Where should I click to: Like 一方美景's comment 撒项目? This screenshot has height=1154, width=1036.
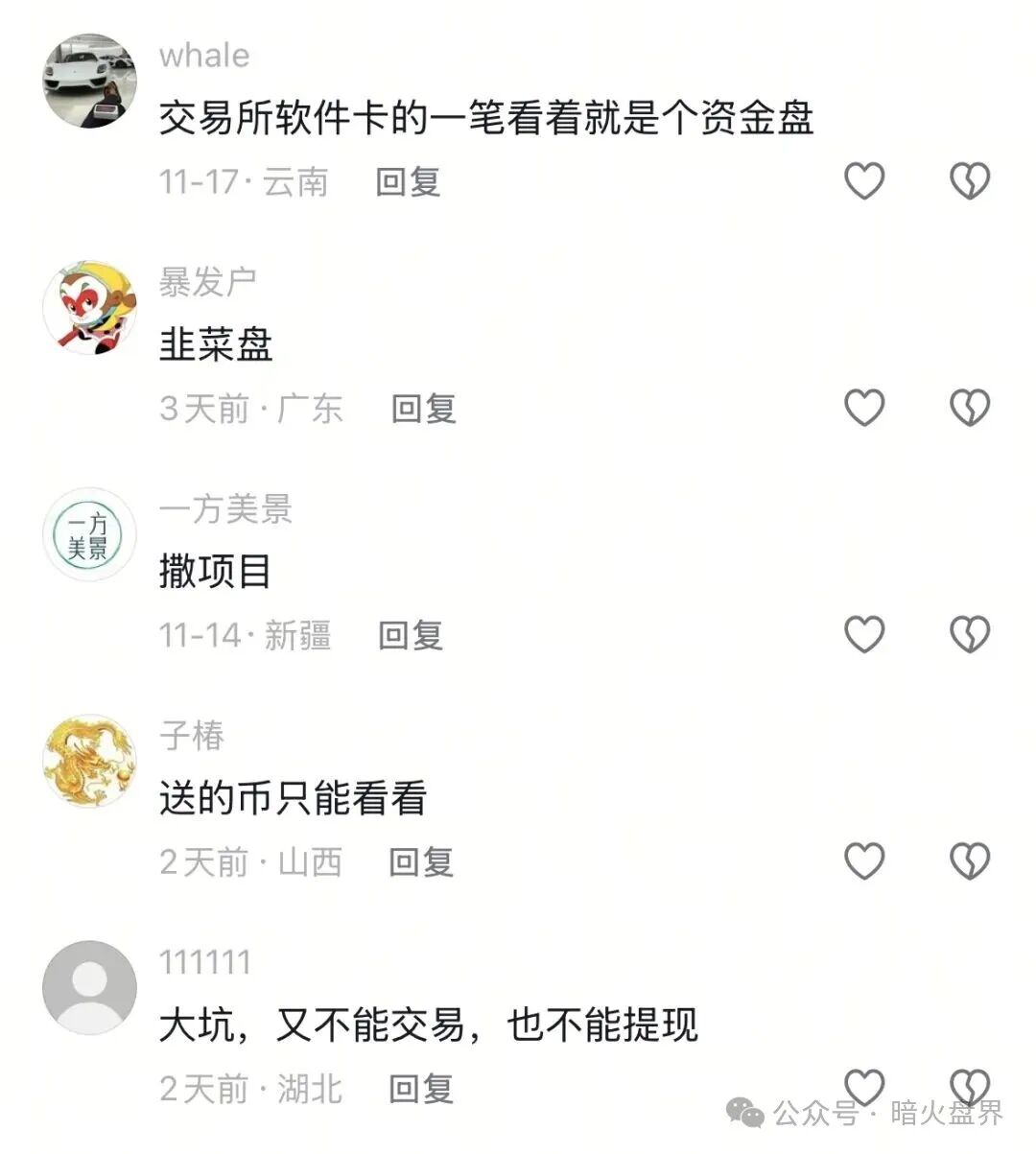863,634
